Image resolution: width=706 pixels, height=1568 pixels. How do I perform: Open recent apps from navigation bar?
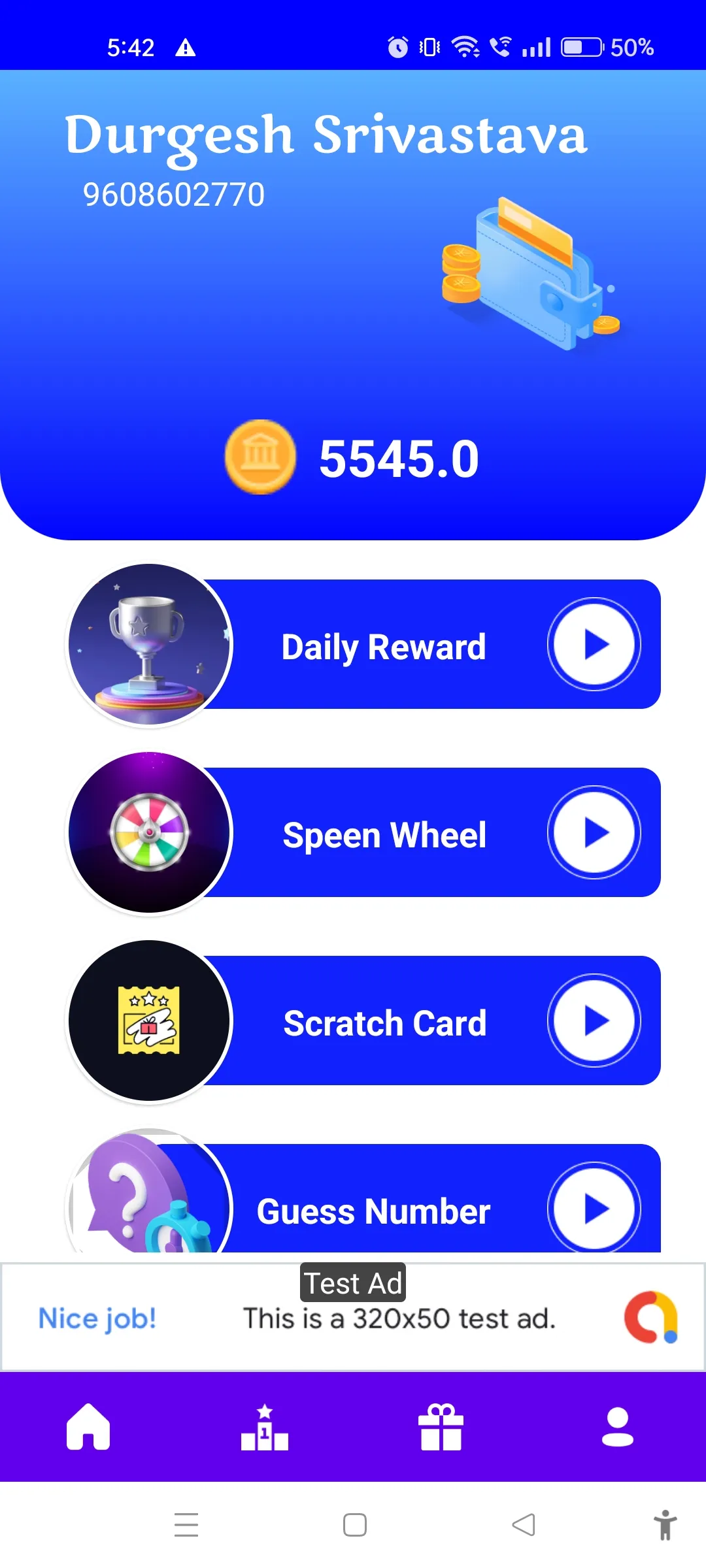[x=186, y=1525]
